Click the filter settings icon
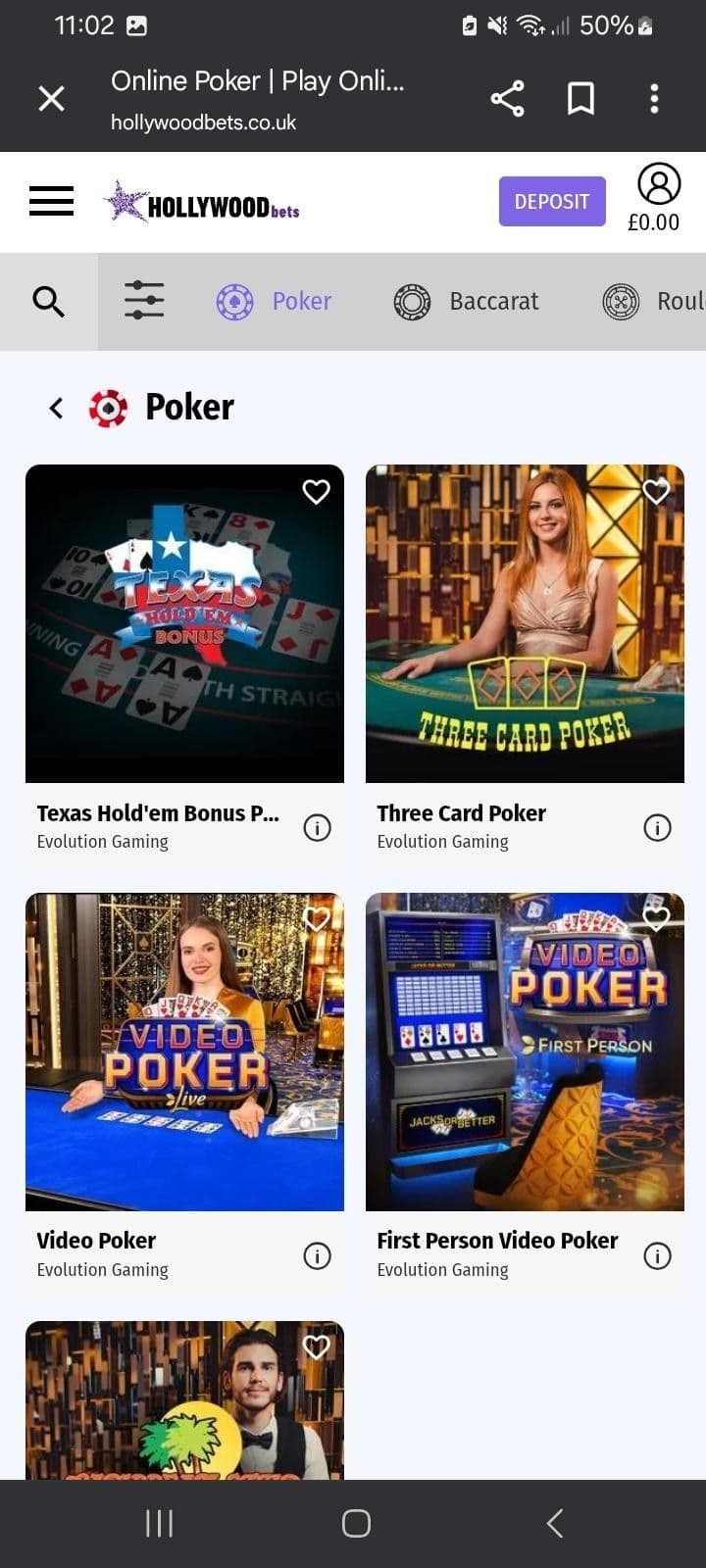Viewport: 706px width, 1568px height. click(x=144, y=302)
